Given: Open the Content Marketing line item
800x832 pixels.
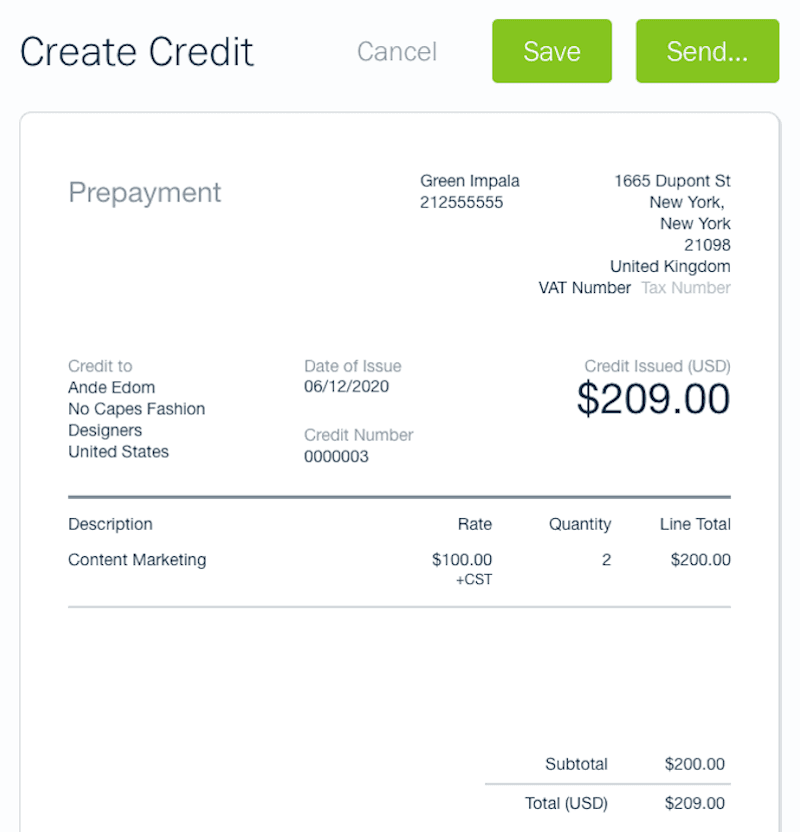Looking at the screenshot, I should tap(137, 560).
